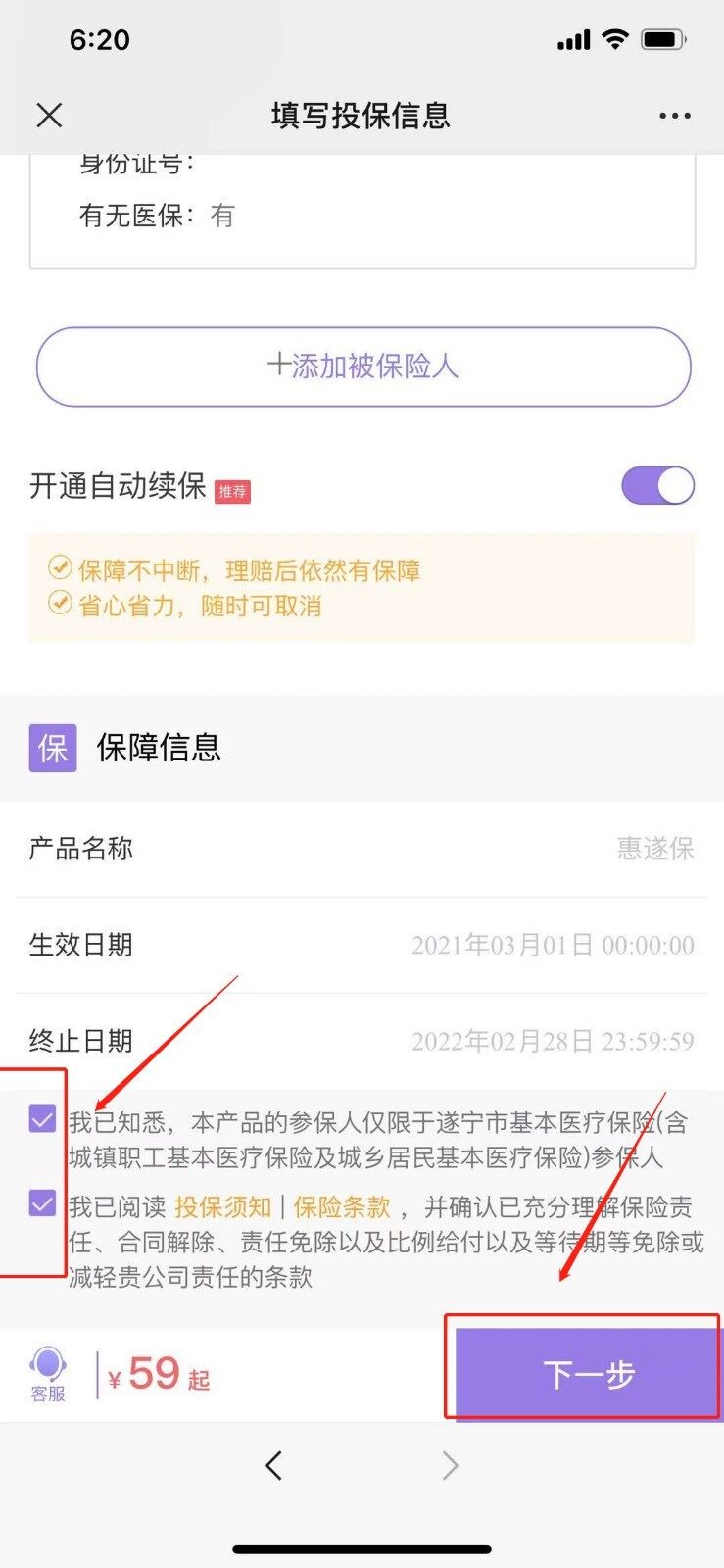Open the three-dot more menu
This screenshot has width=724, height=1568.
tap(674, 116)
